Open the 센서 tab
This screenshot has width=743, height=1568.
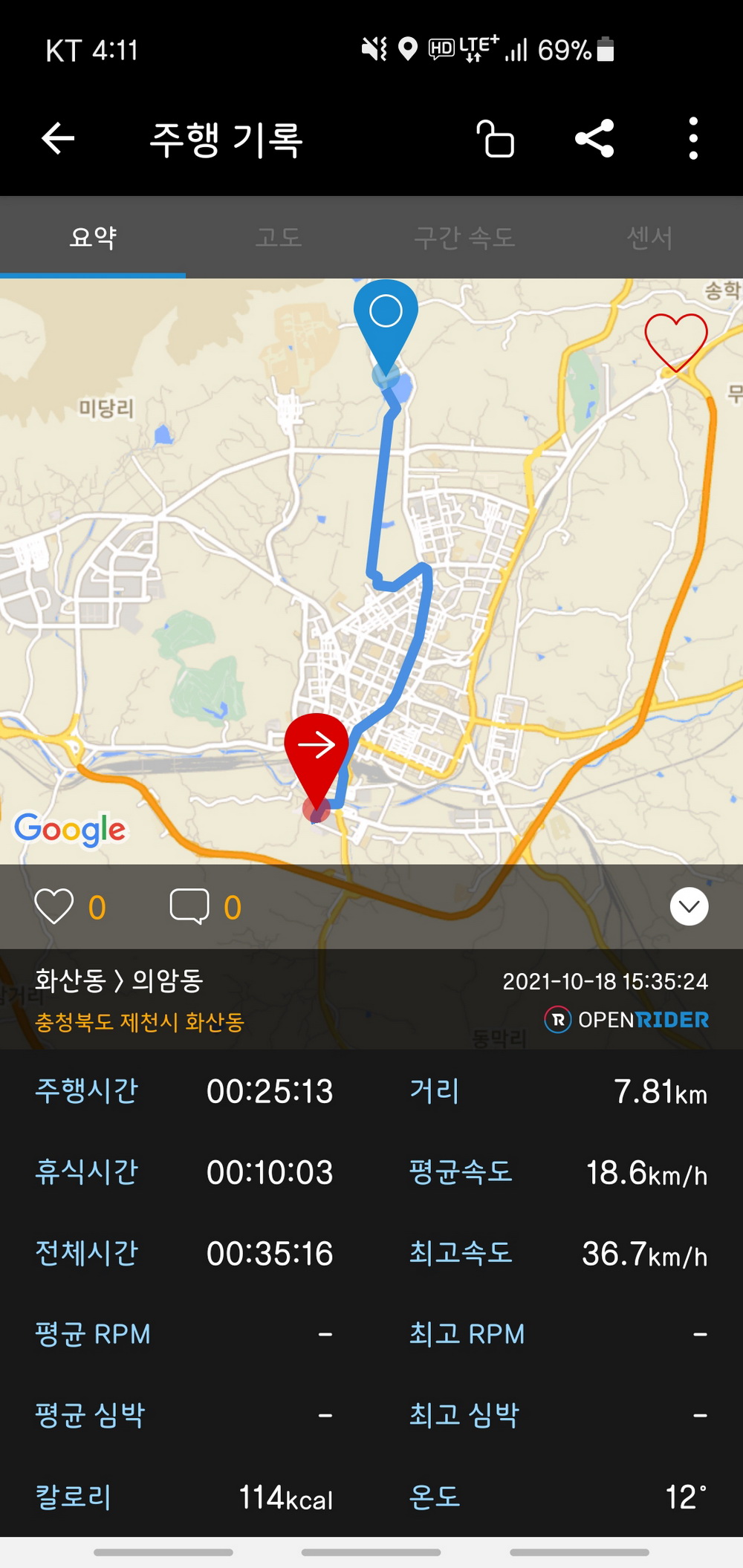(650, 238)
